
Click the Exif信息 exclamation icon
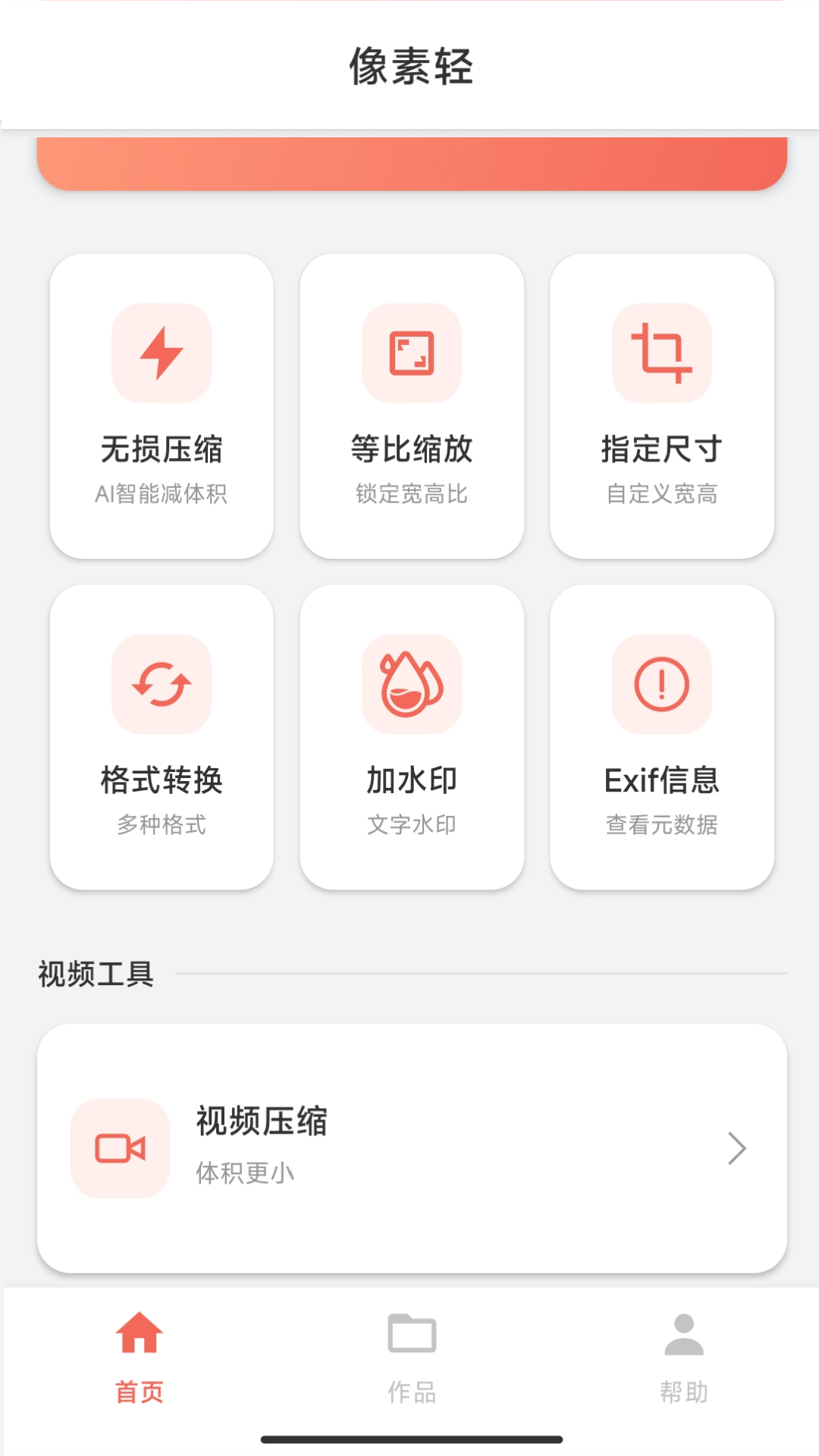[662, 684]
